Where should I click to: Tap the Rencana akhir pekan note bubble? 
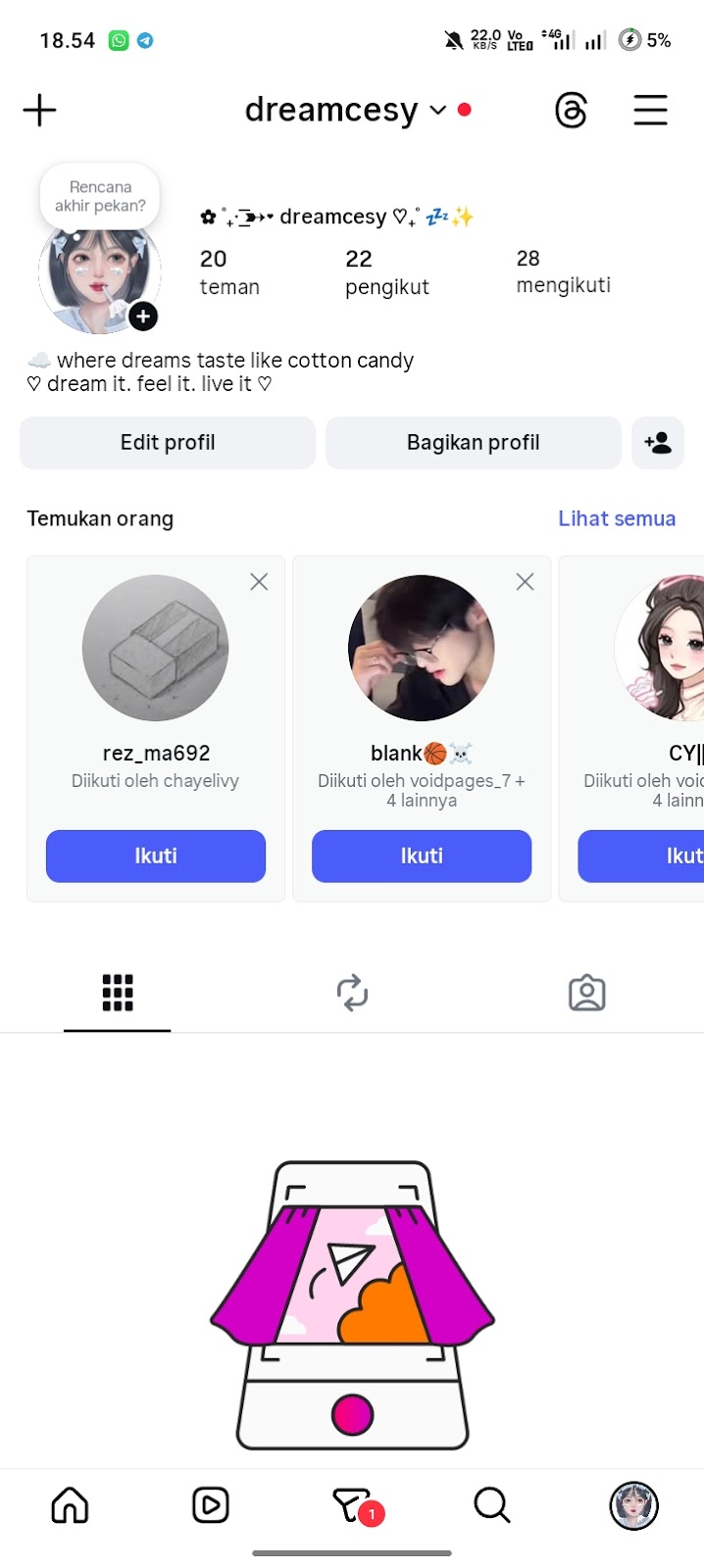(x=100, y=196)
